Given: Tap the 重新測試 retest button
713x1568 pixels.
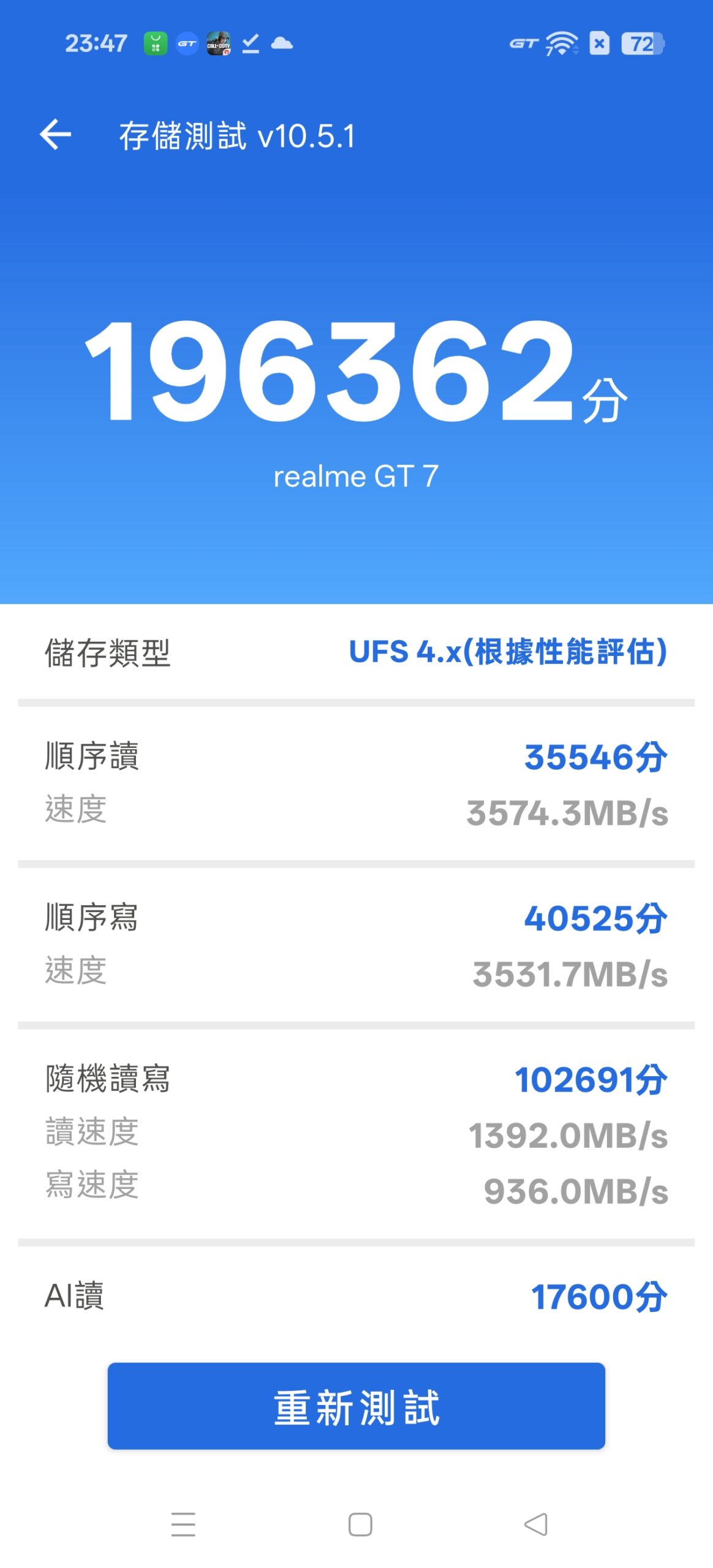Looking at the screenshot, I should coord(356,1406).
